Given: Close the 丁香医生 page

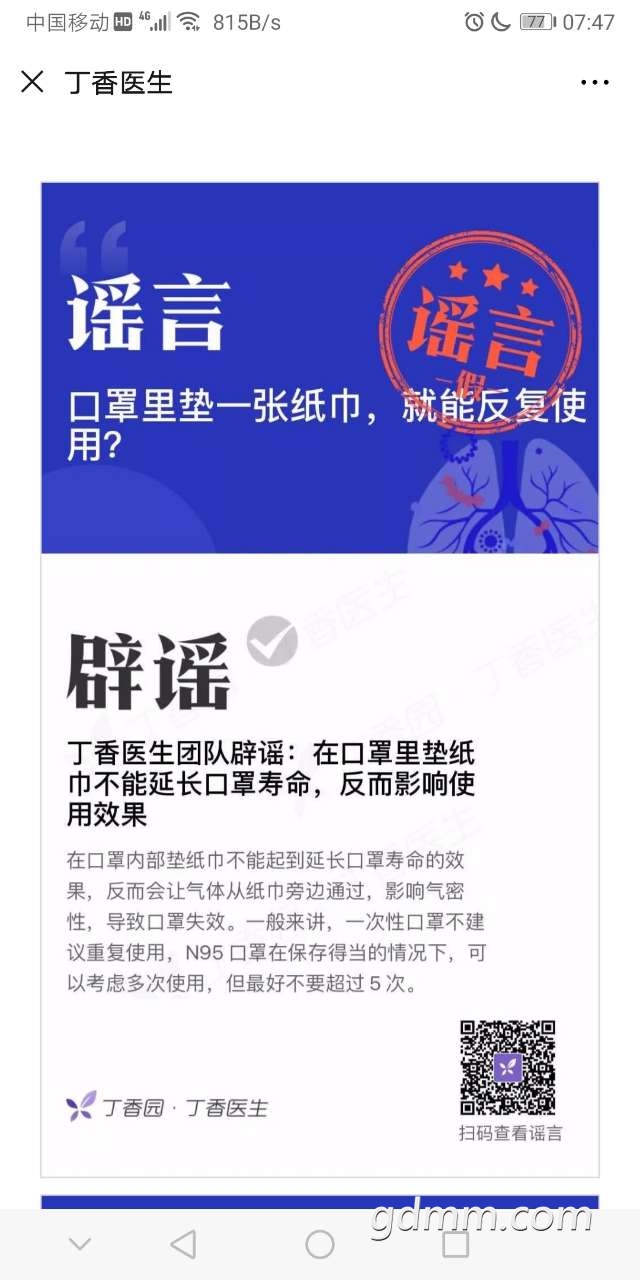Looking at the screenshot, I should (32, 82).
